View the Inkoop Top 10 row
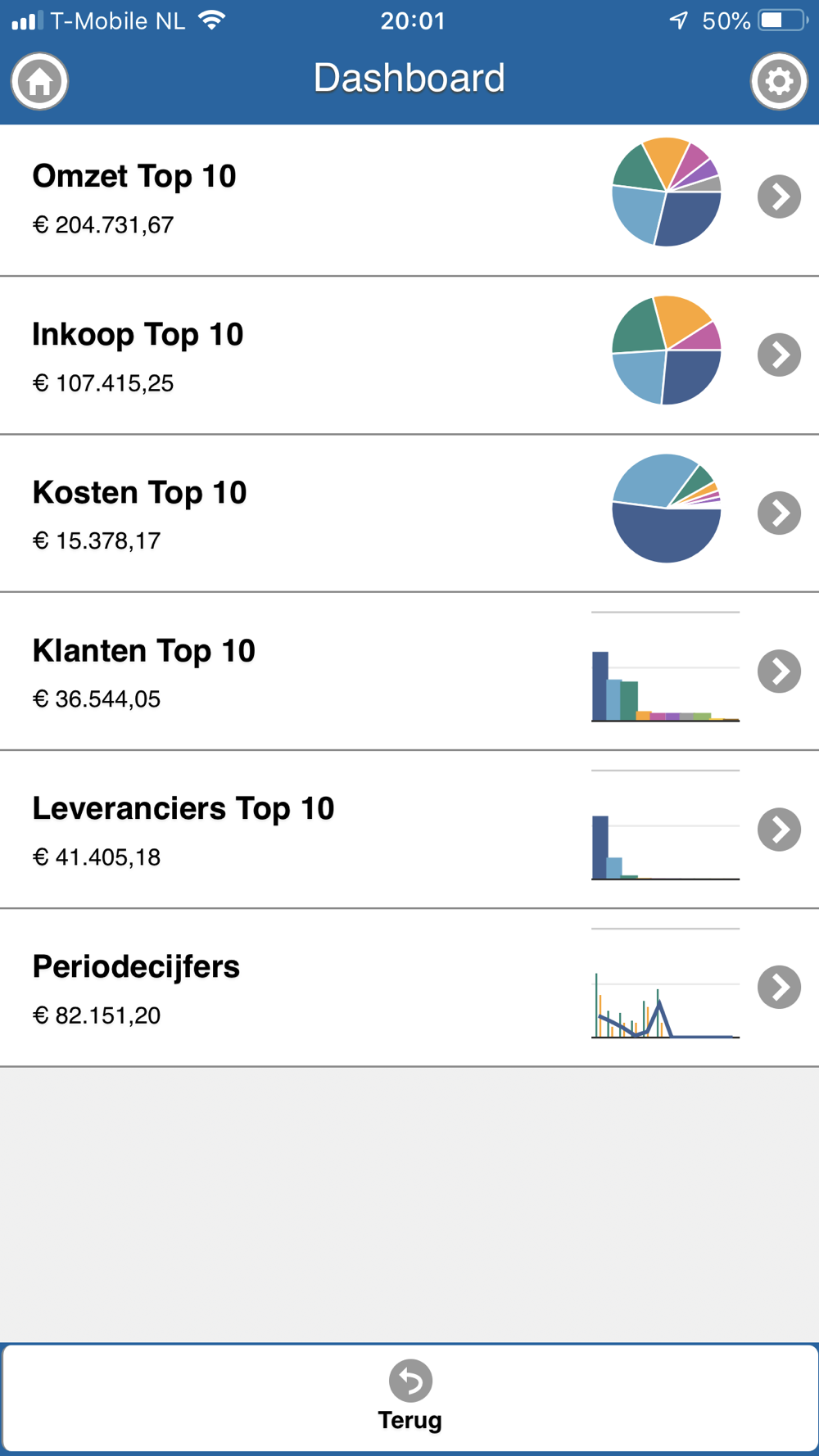The height and width of the screenshot is (1456, 819). [x=409, y=355]
